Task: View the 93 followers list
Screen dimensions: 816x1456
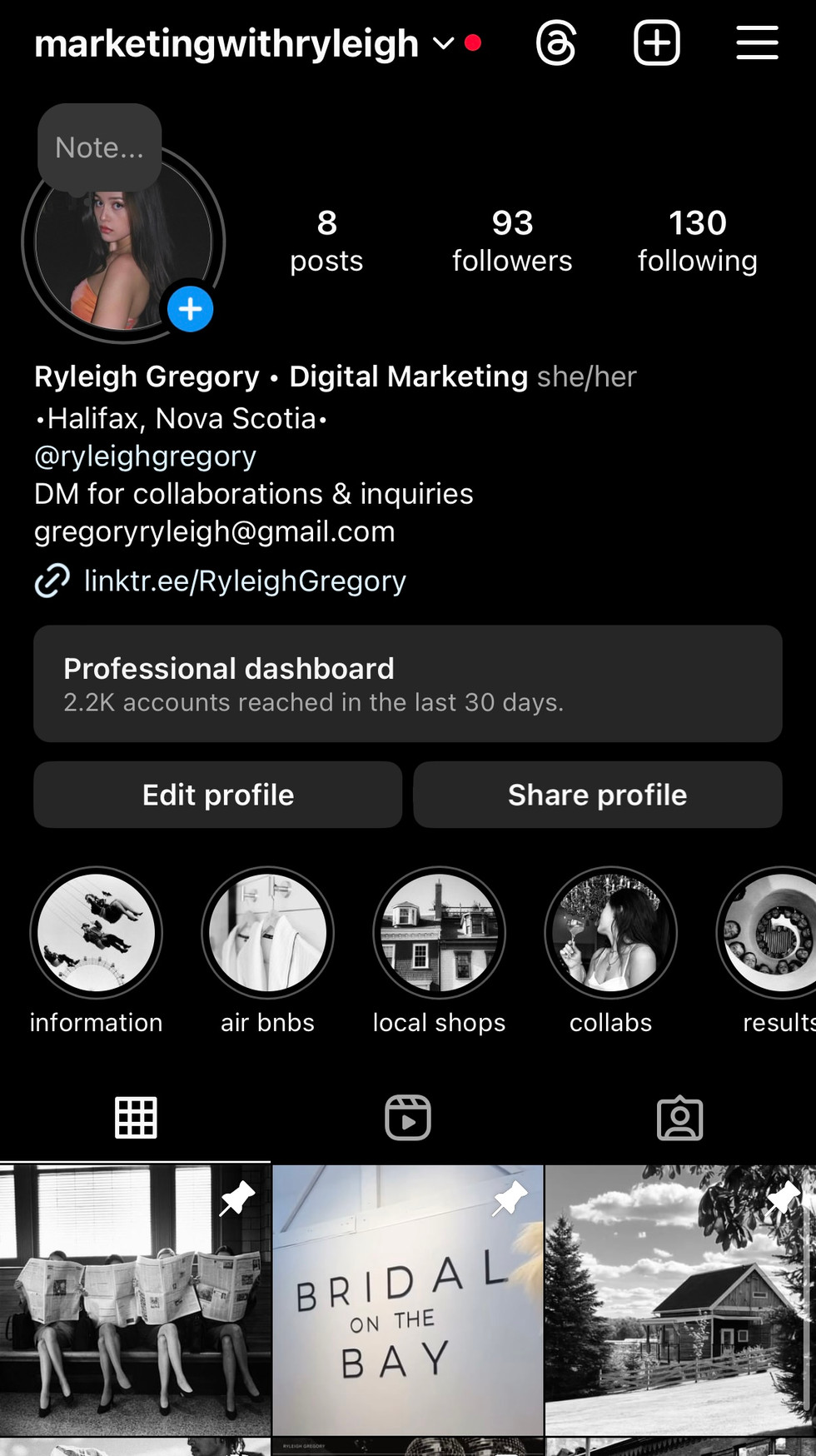Action: coord(512,241)
